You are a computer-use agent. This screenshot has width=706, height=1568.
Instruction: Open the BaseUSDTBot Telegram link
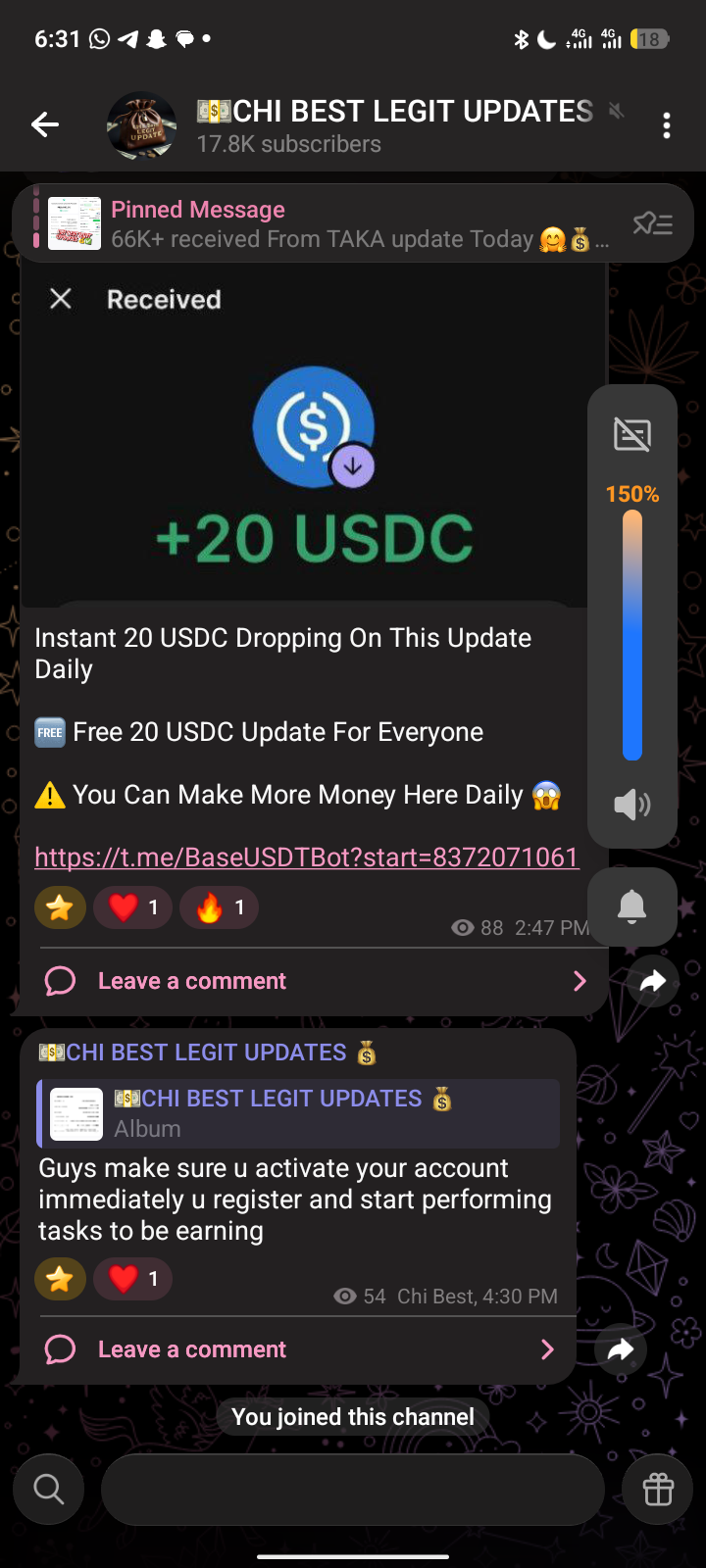tap(306, 857)
